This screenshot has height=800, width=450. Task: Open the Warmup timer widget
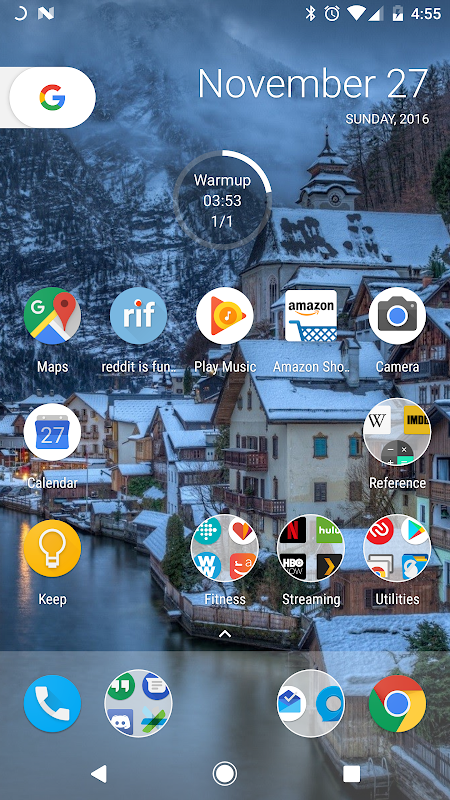(x=222, y=199)
